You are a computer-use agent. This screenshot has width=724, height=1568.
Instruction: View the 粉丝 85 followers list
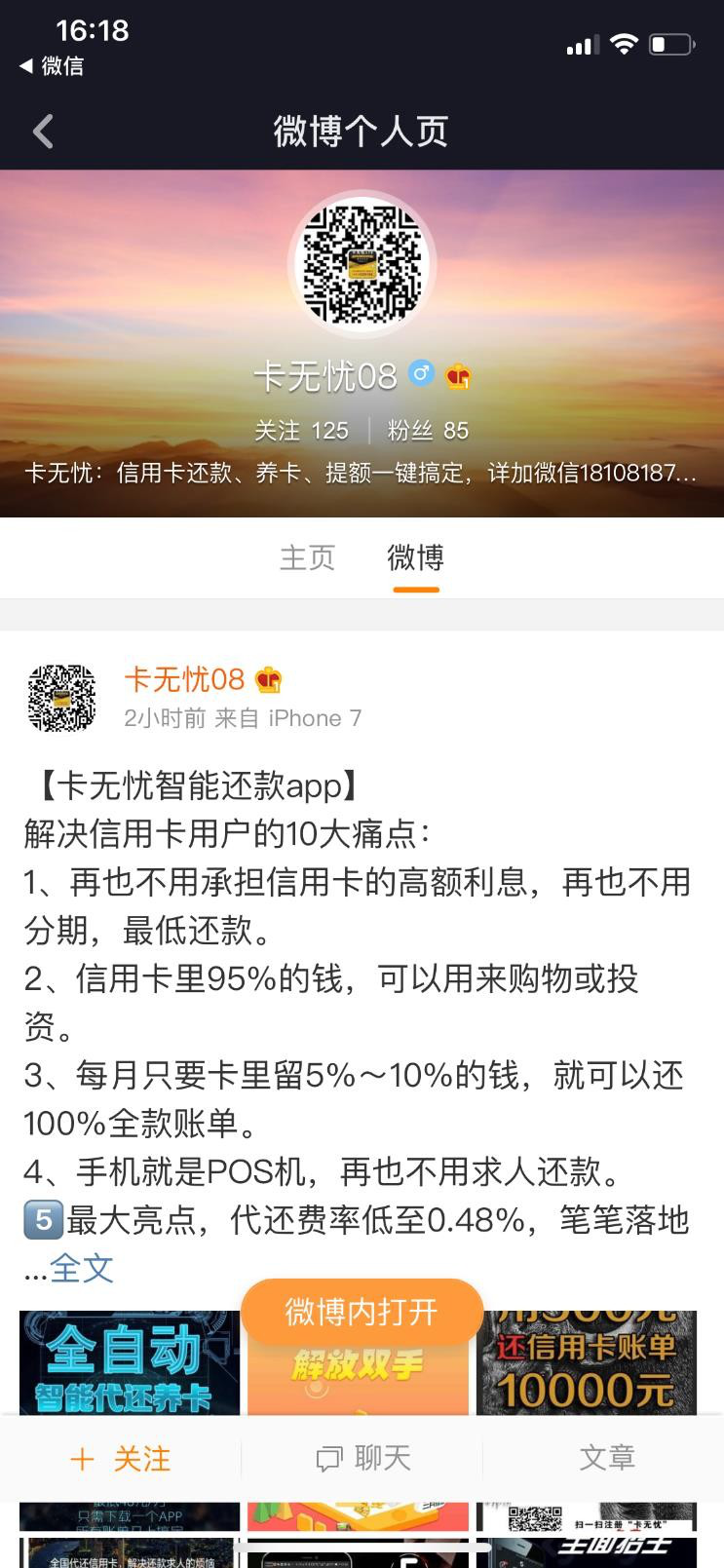coord(428,431)
